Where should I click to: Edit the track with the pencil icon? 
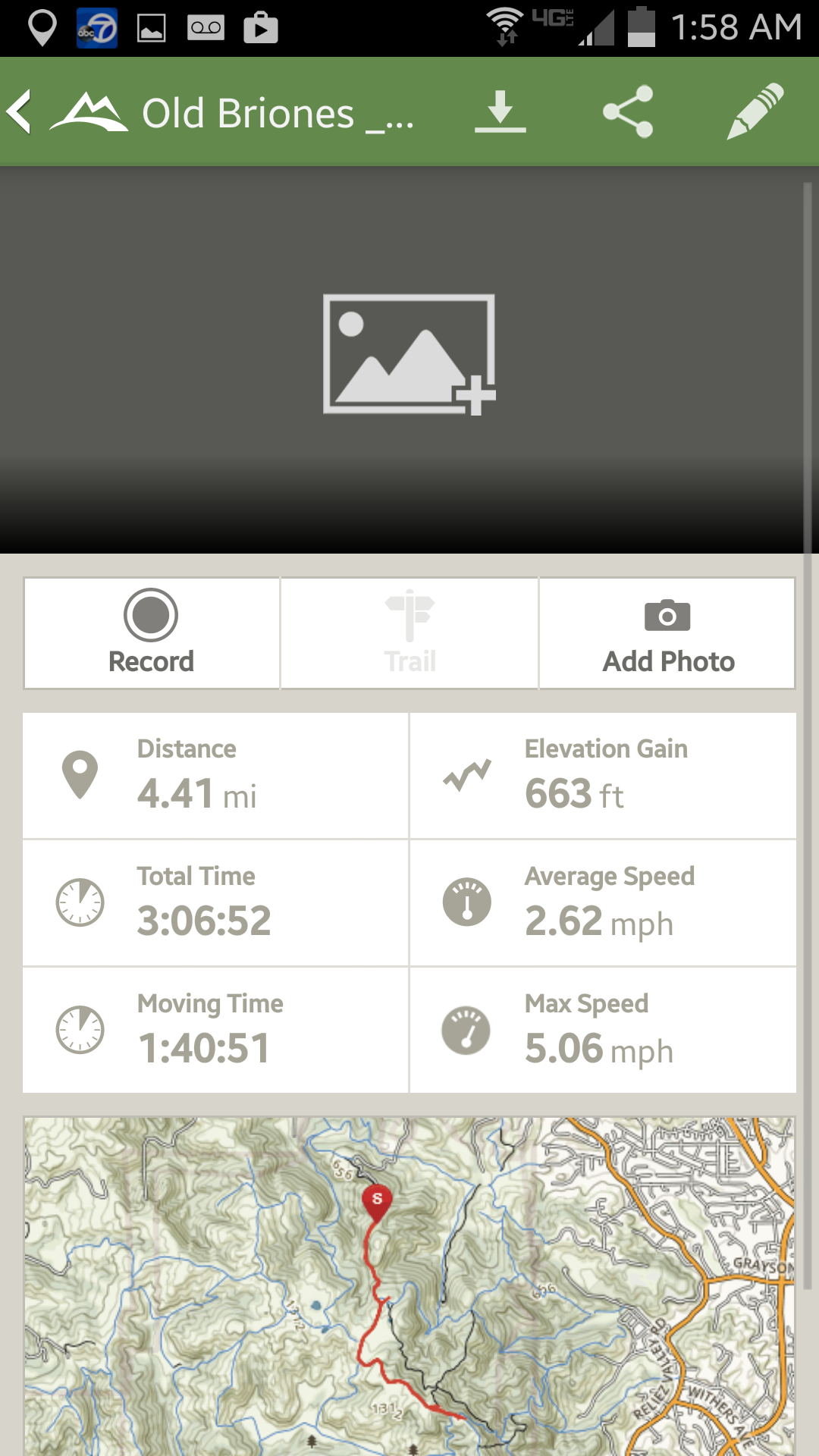point(755,112)
